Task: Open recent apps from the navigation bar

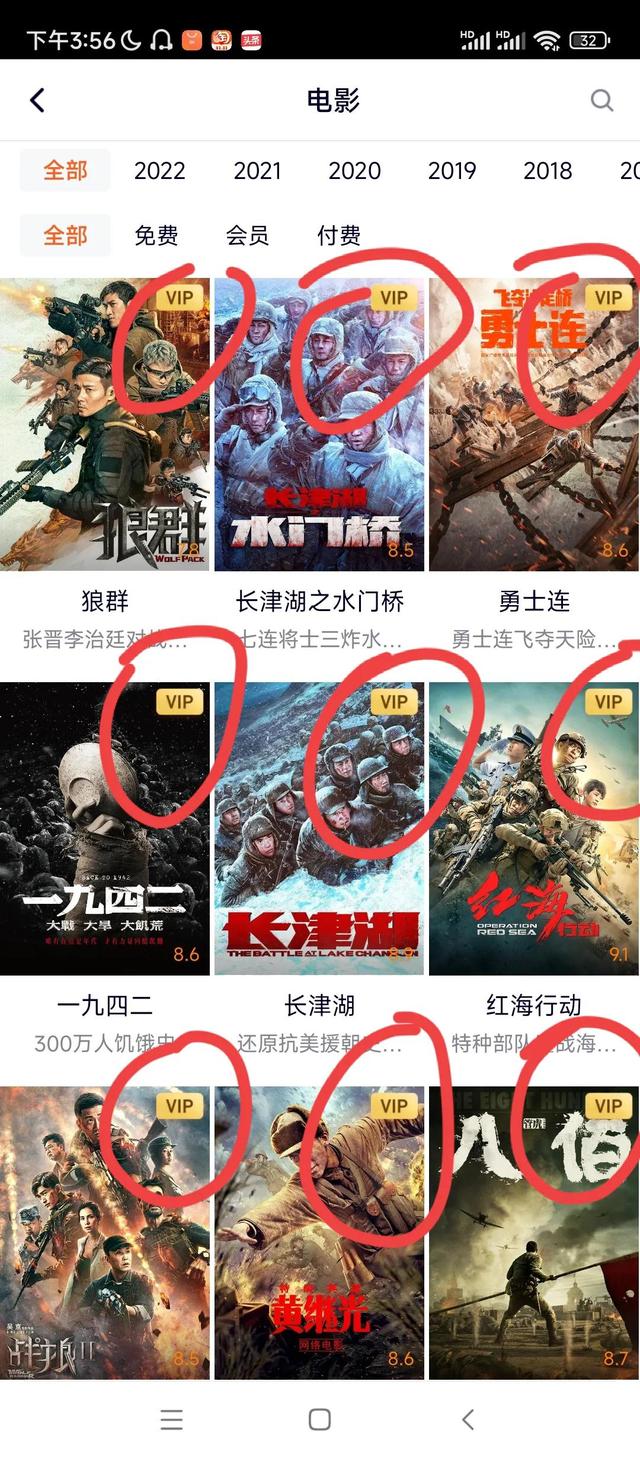Action: pos(172,1419)
